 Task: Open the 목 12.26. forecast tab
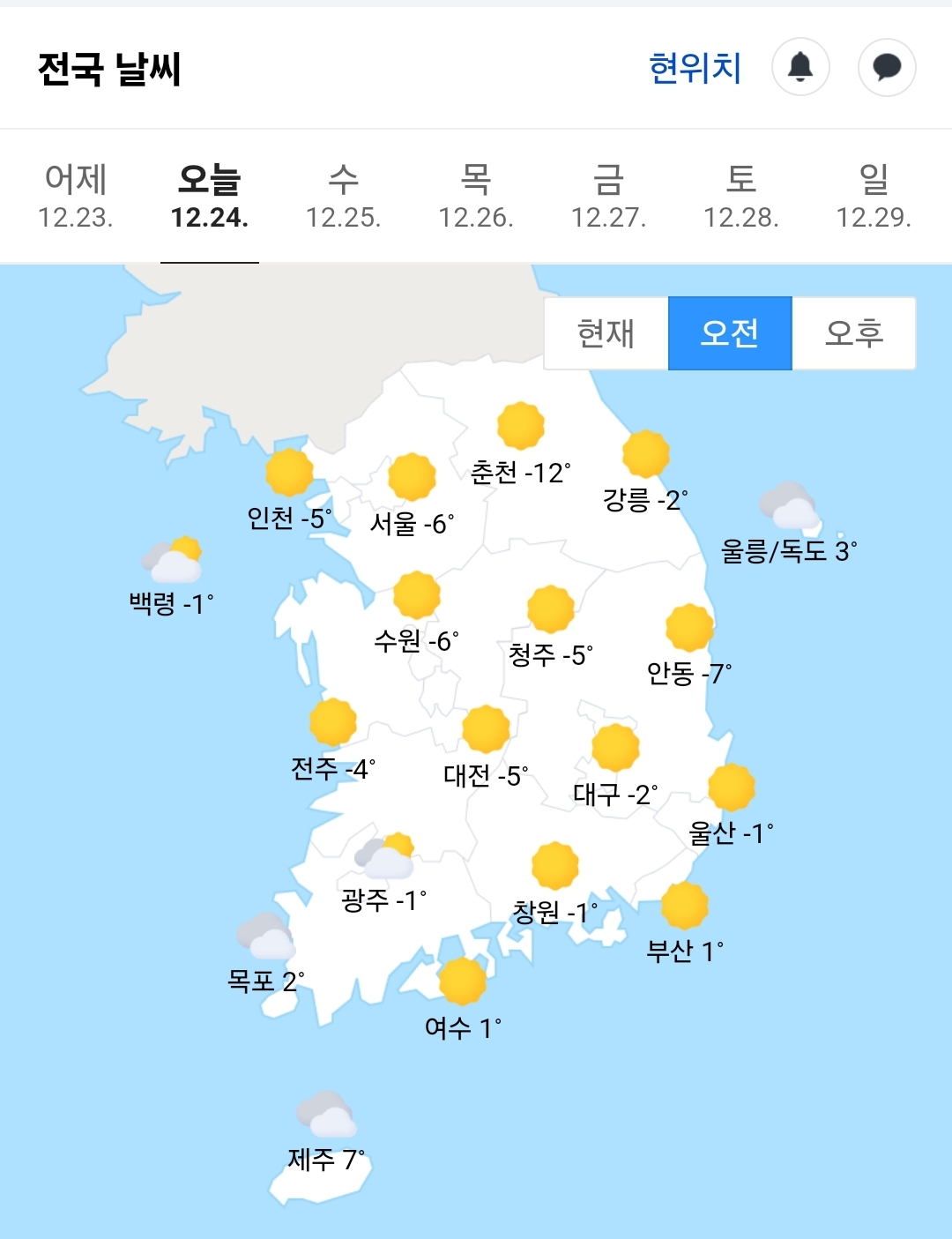coord(476,197)
